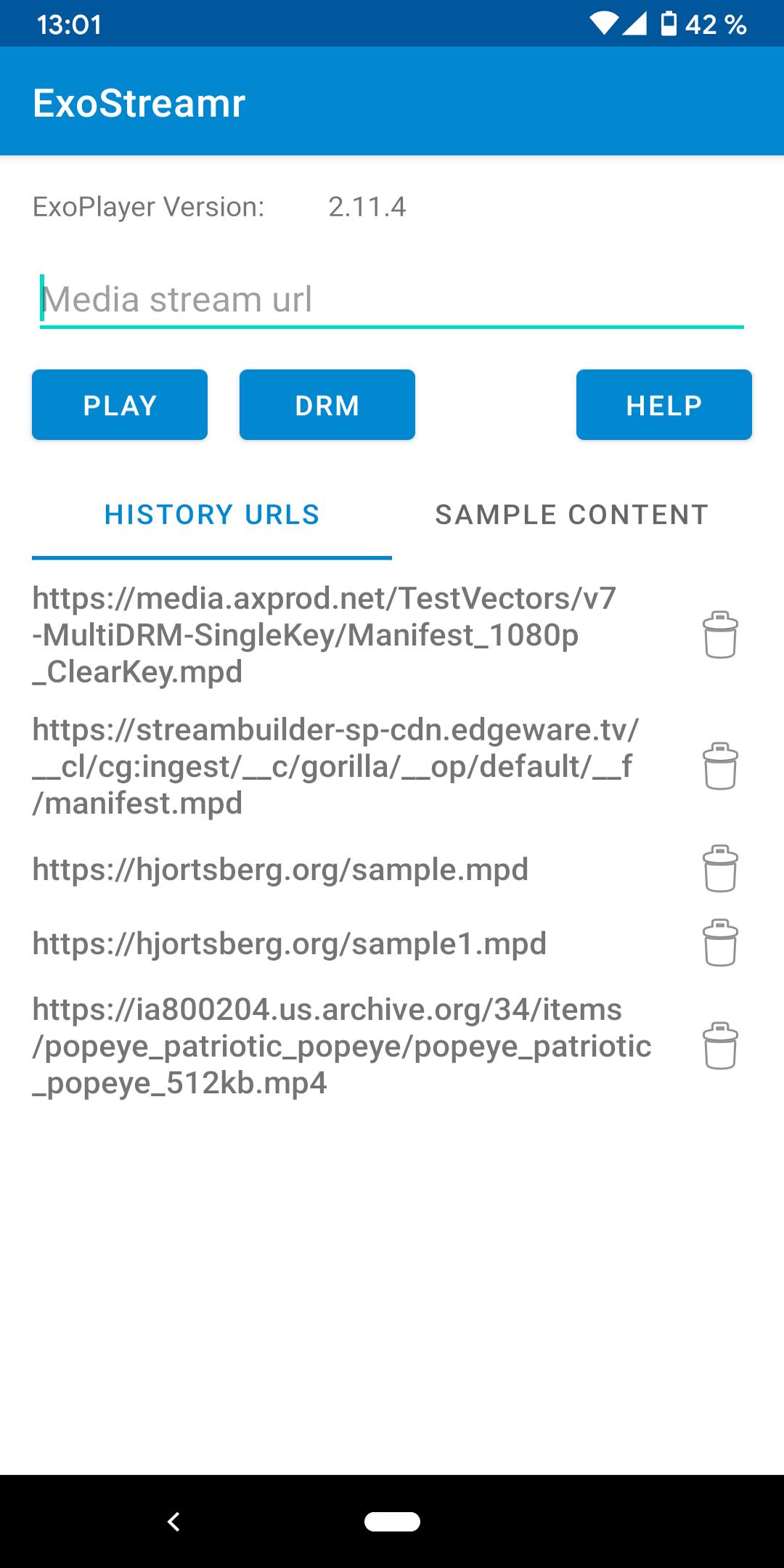The width and height of the screenshot is (784, 1568).
Task: Select the media.axprod.net ClearKey manifest URL
Action: click(324, 635)
